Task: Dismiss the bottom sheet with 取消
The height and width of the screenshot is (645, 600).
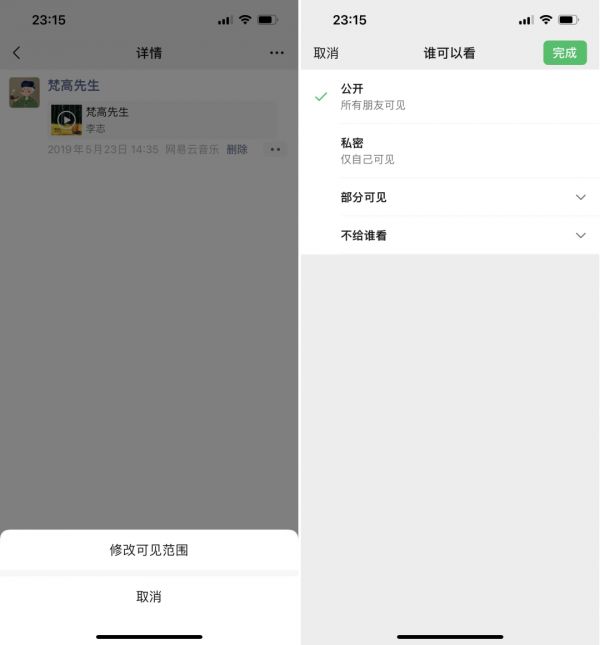Action: coord(149,597)
